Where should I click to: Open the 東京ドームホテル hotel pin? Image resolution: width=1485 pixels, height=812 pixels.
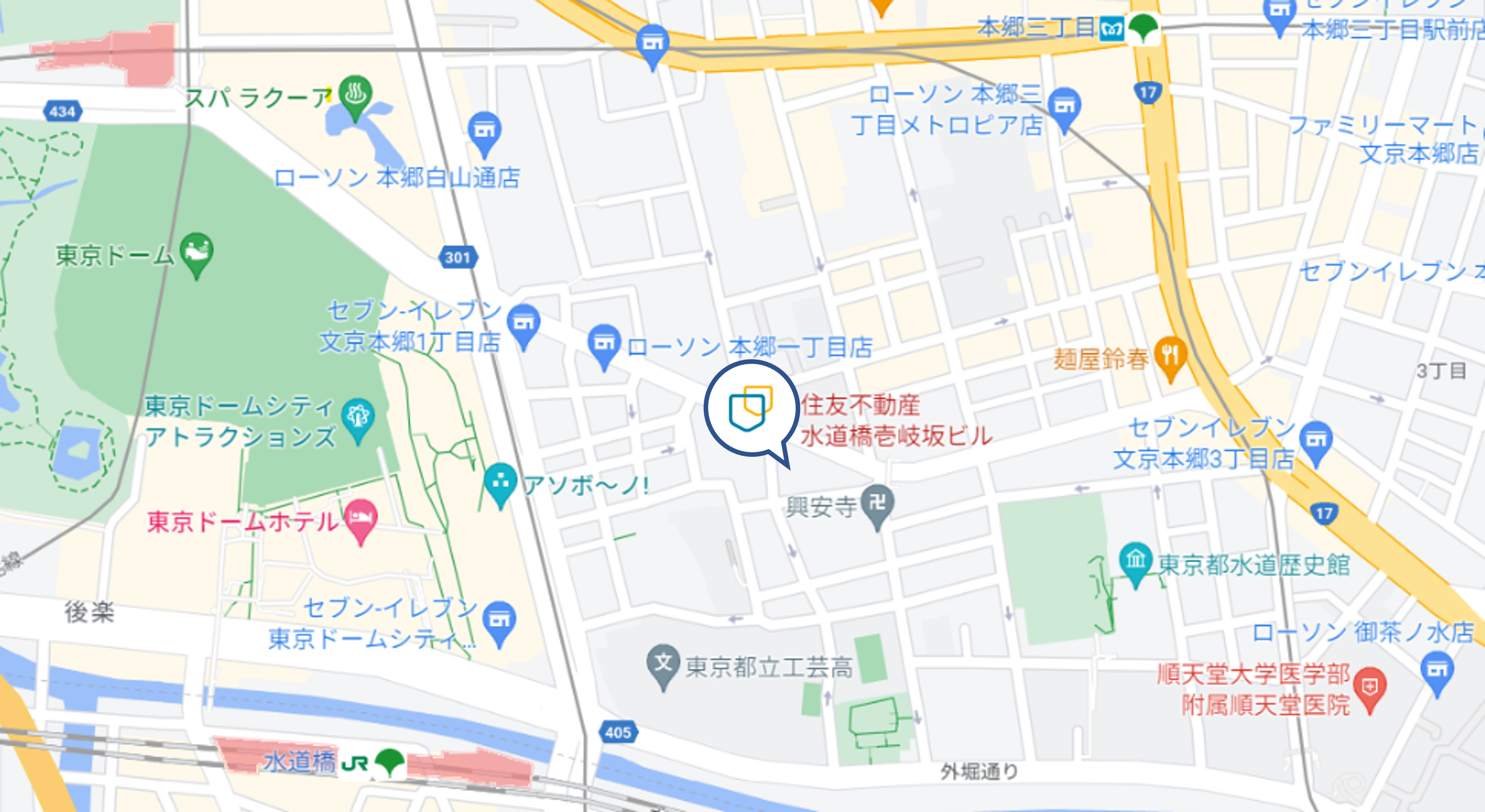(x=361, y=518)
